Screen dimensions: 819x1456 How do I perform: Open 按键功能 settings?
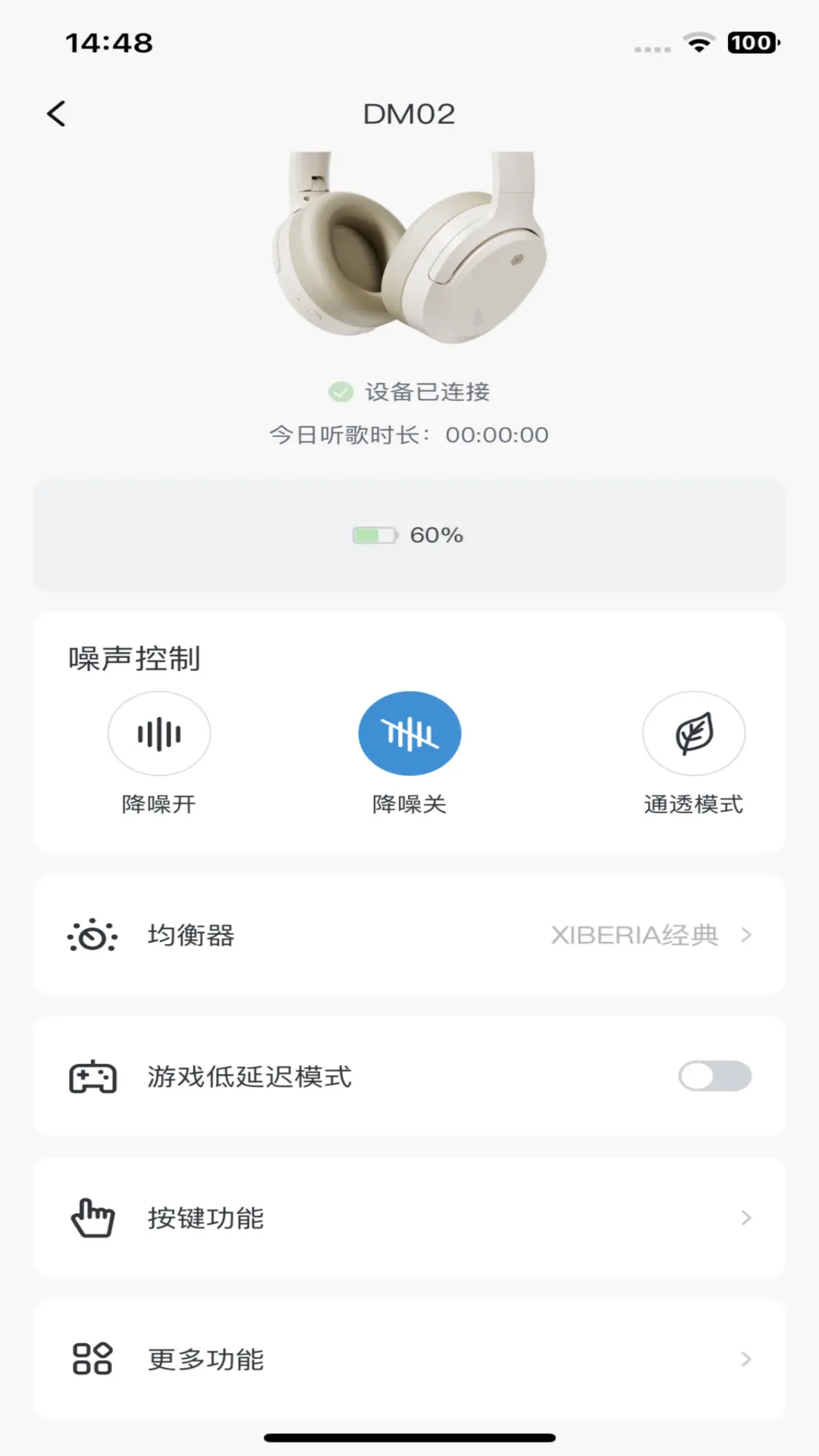[x=409, y=1218]
